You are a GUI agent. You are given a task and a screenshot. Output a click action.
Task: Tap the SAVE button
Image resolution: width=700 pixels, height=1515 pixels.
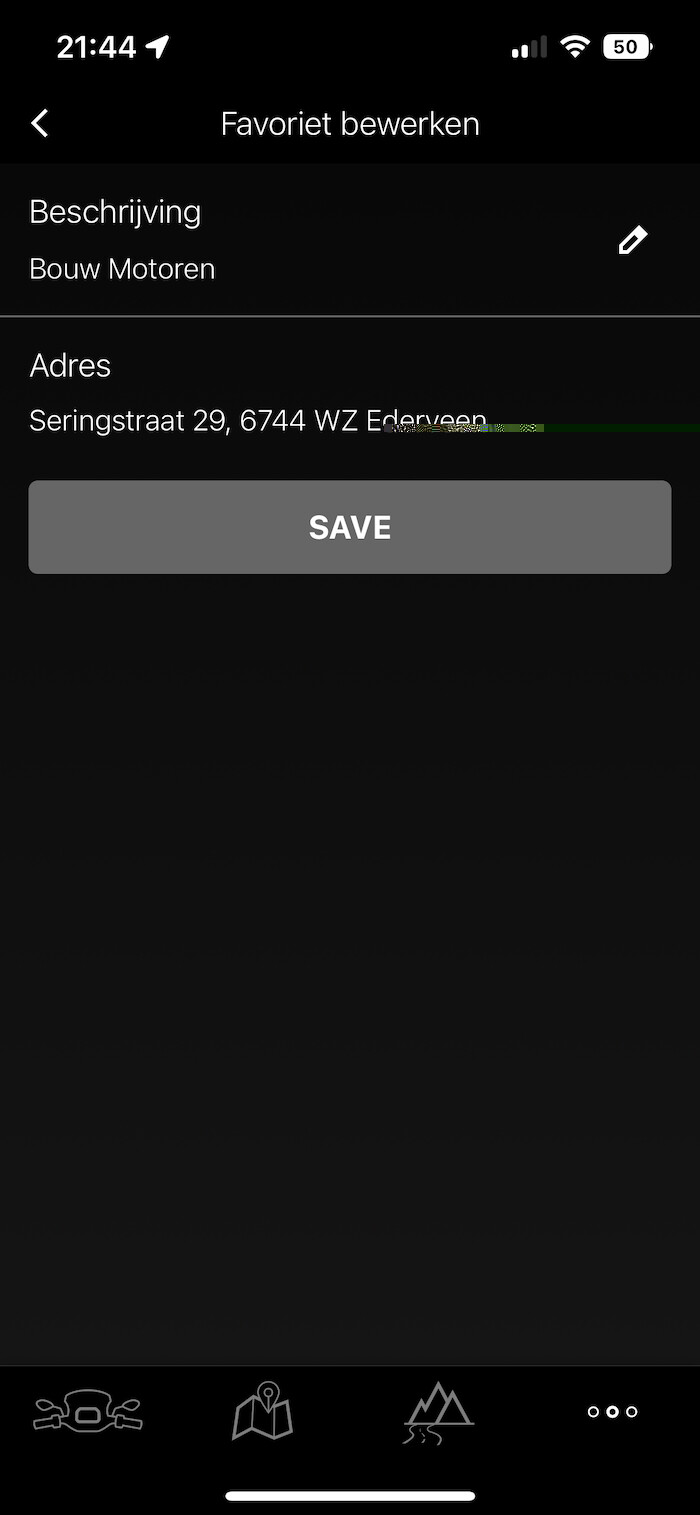tap(350, 527)
